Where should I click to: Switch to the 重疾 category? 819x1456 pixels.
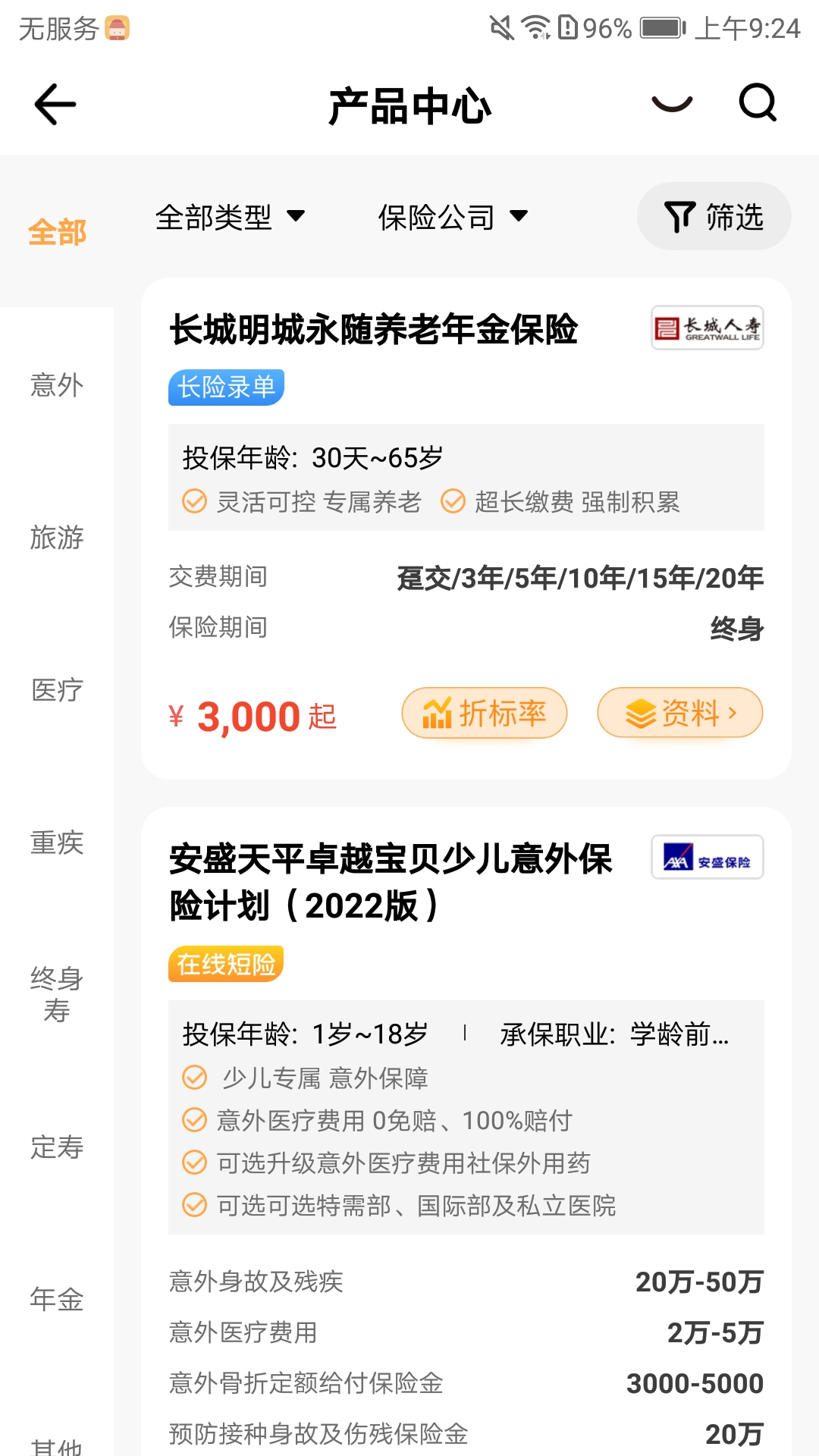pyautogui.click(x=57, y=842)
